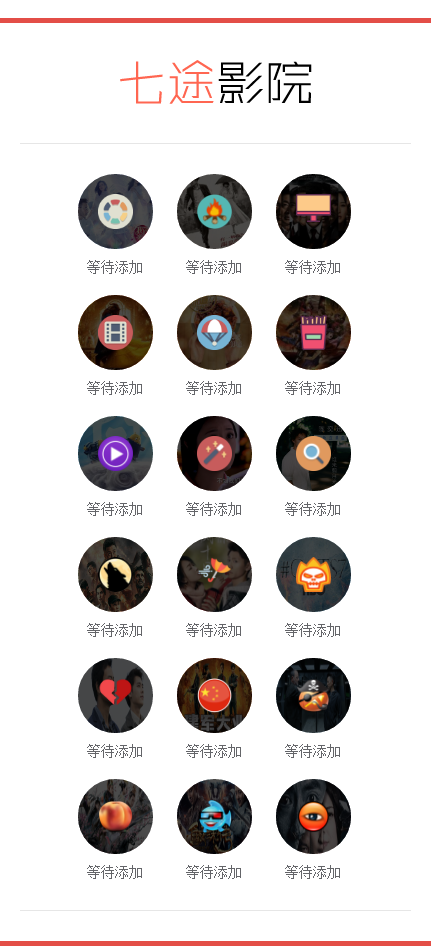Open the magnifying glass icon tile
431x946 pixels.
(x=313, y=453)
